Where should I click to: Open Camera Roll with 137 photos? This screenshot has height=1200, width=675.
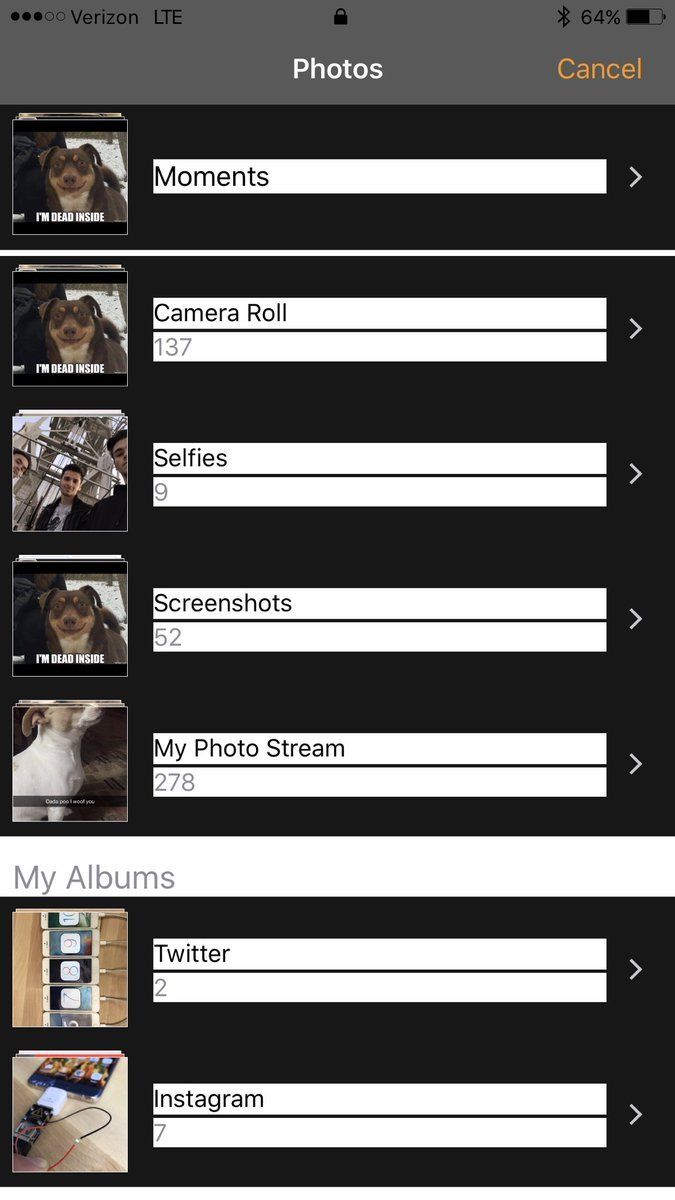pyautogui.click(x=379, y=329)
